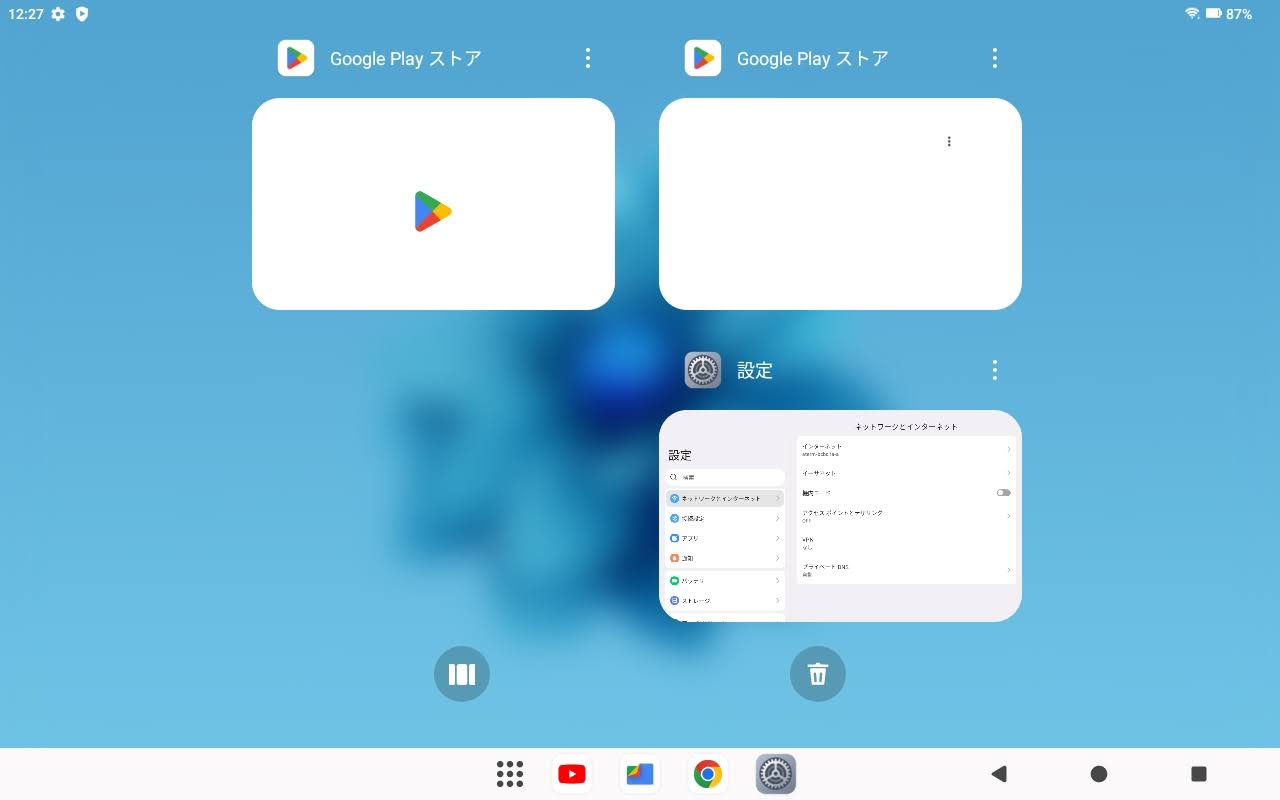Launch the Files app from the taskbar
1280x800 pixels.
[x=640, y=774]
